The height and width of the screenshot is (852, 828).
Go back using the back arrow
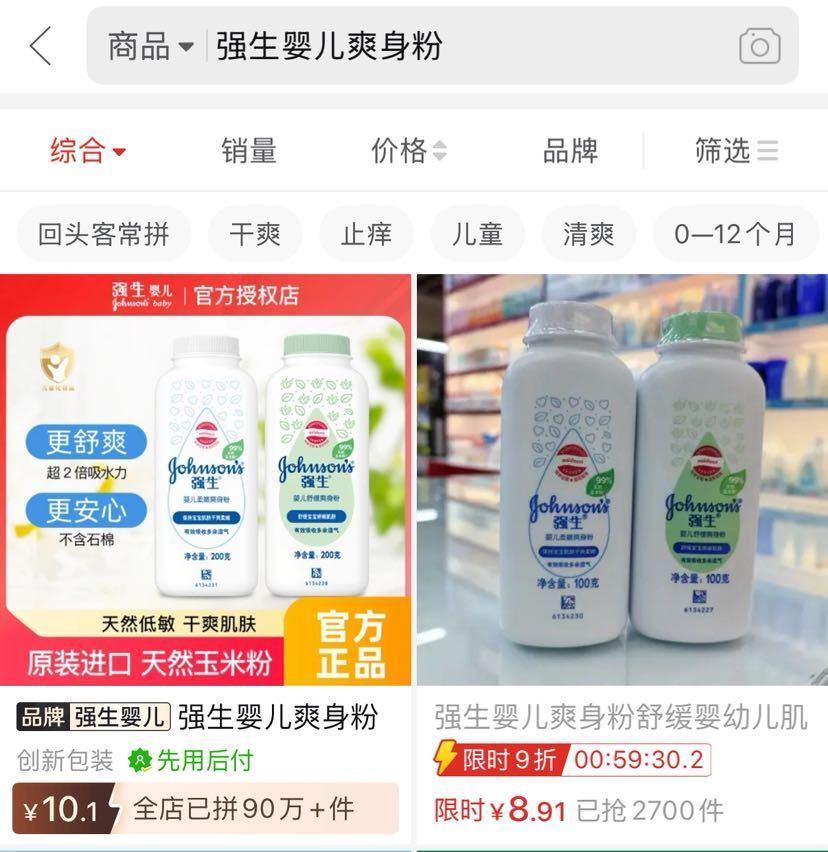coord(40,46)
